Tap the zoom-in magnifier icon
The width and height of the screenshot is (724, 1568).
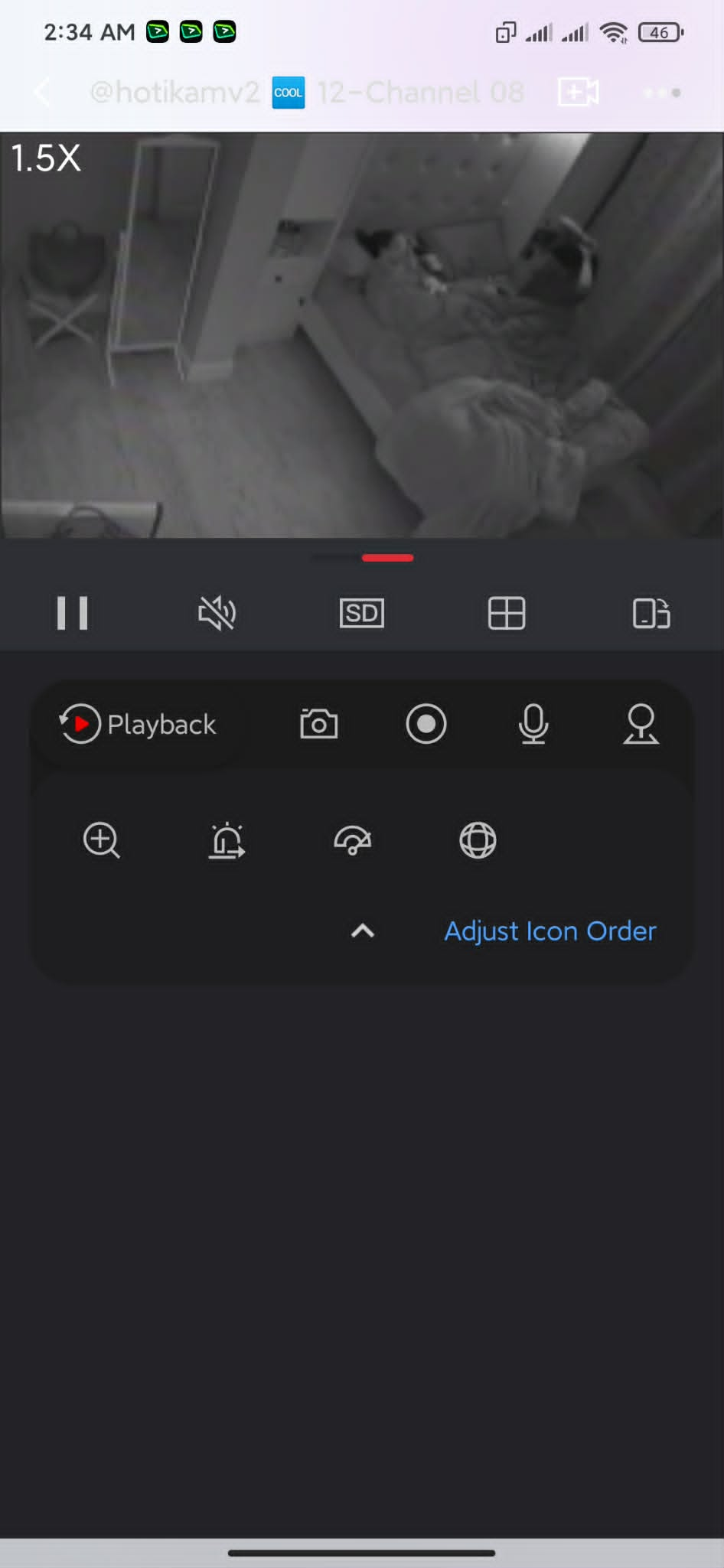pos(102,840)
